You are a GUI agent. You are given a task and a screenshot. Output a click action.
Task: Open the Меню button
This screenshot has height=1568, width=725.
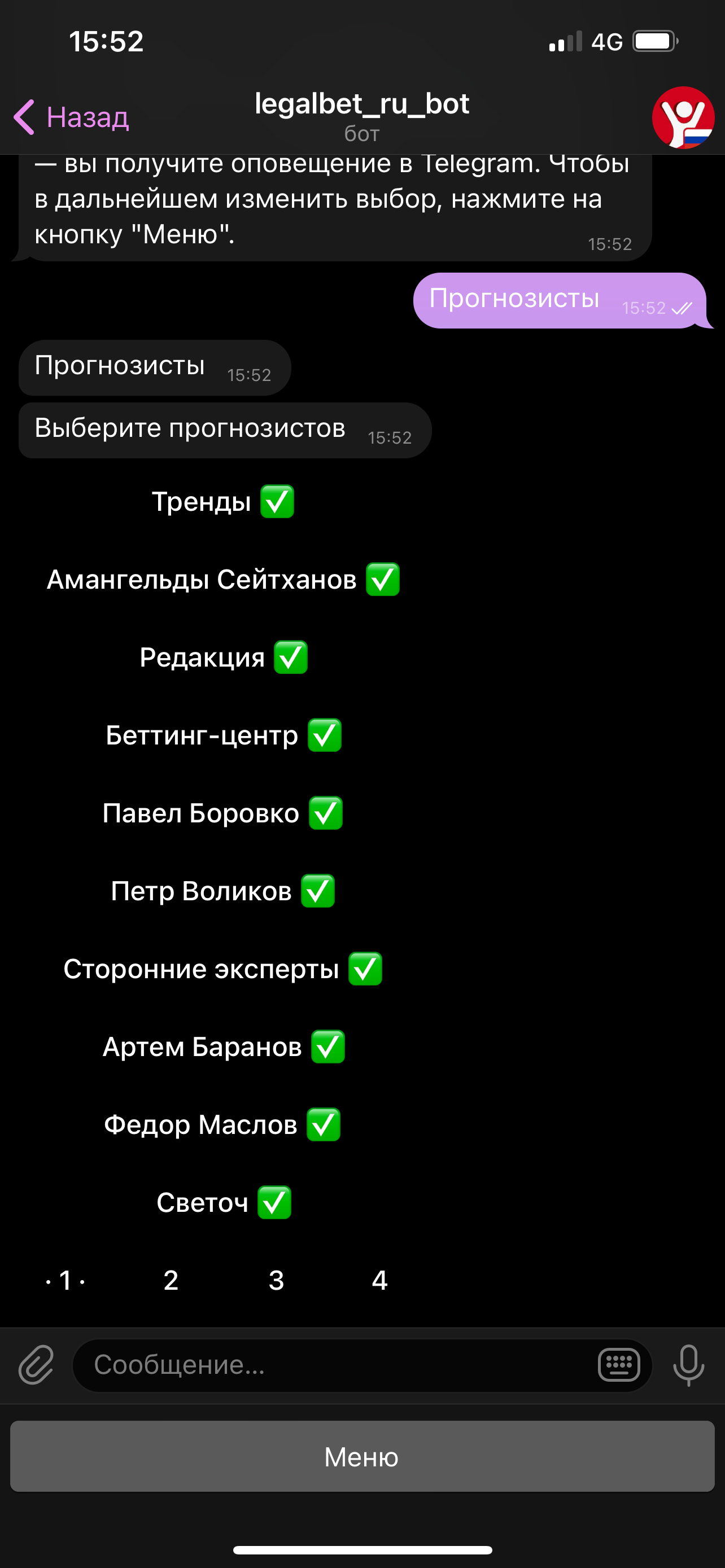[362, 1457]
